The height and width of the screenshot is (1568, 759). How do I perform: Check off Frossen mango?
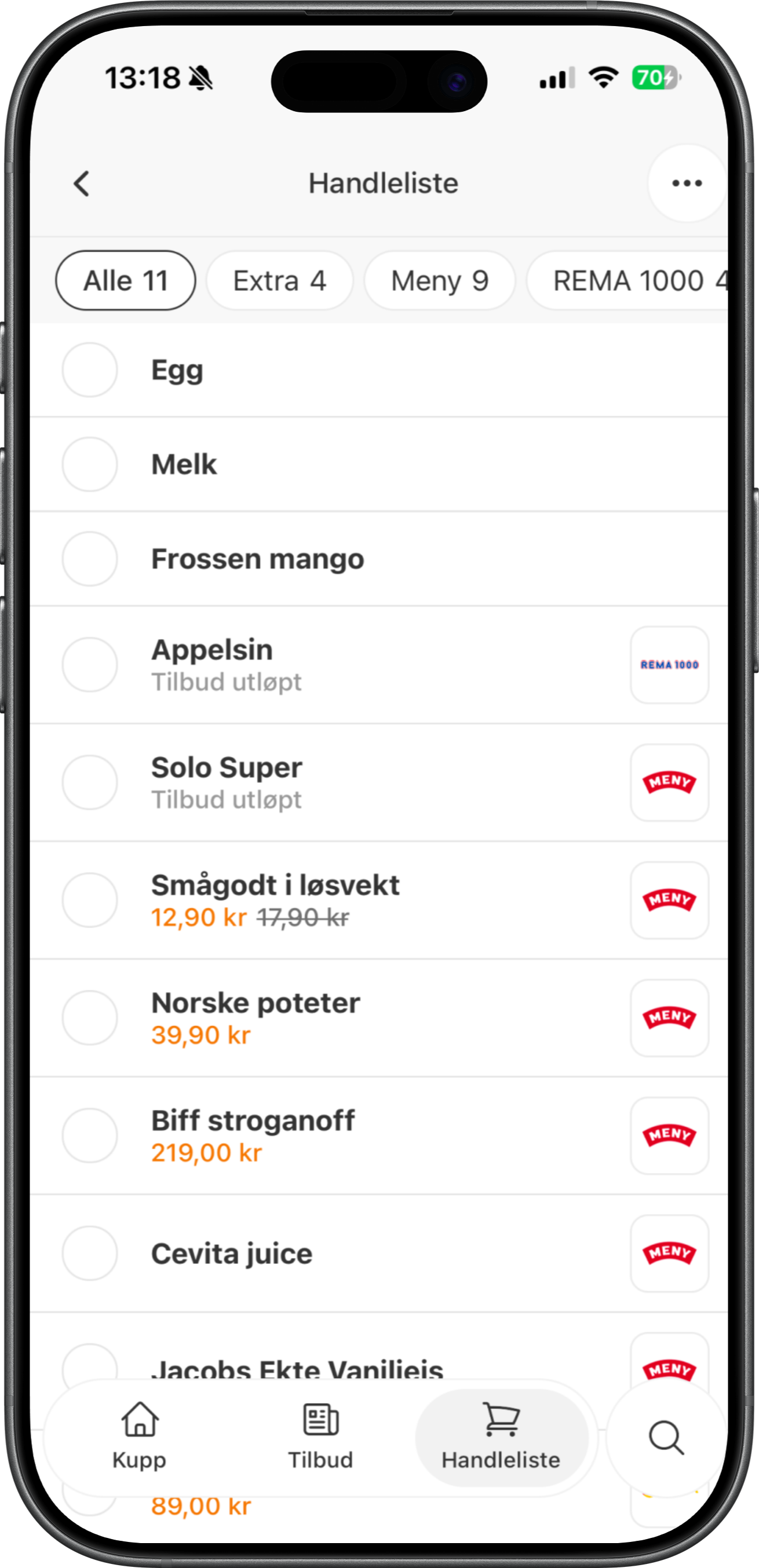click(x=89, y=559)
